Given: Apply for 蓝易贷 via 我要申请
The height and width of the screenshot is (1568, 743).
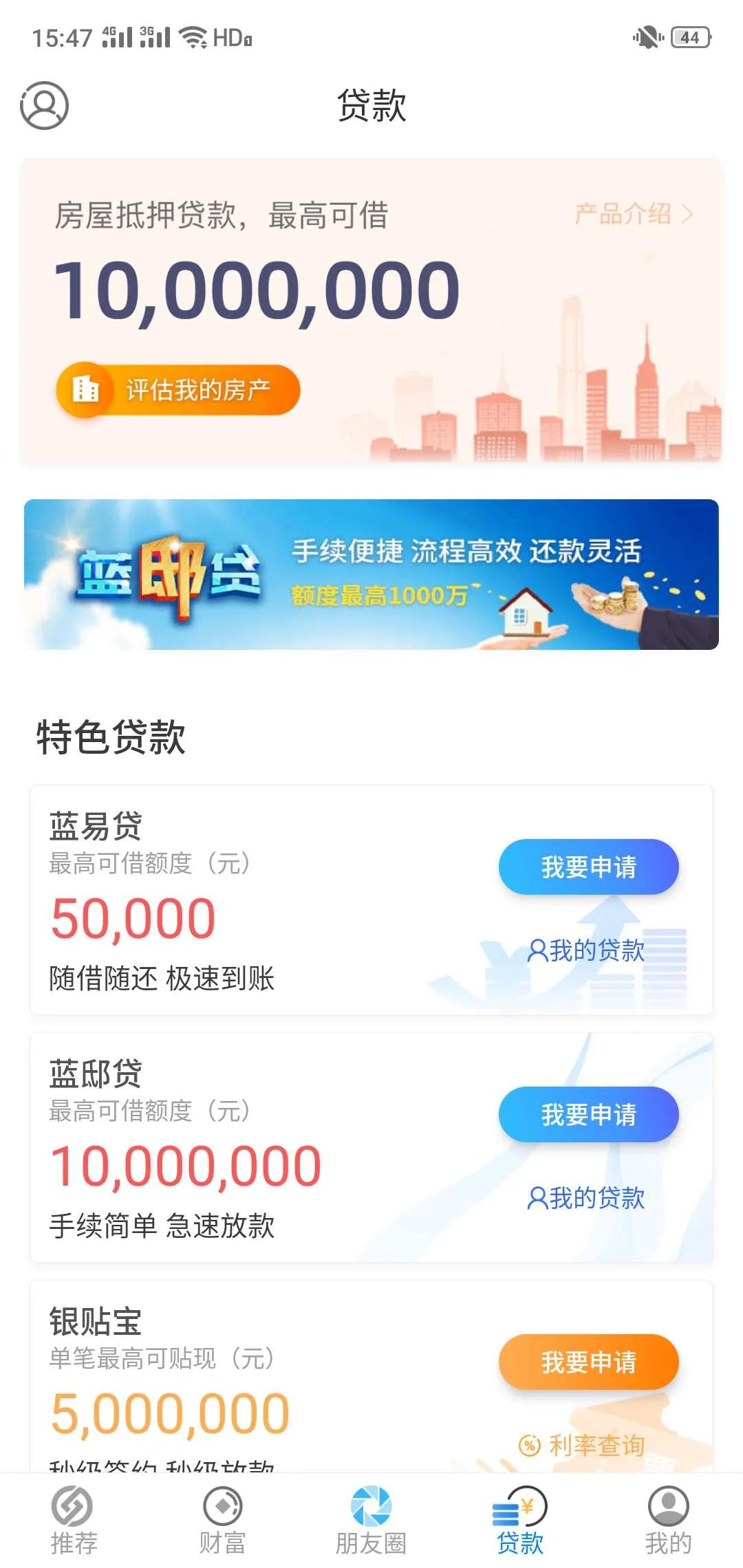Looking at the screenshot, I should click(x=588, y=867).
